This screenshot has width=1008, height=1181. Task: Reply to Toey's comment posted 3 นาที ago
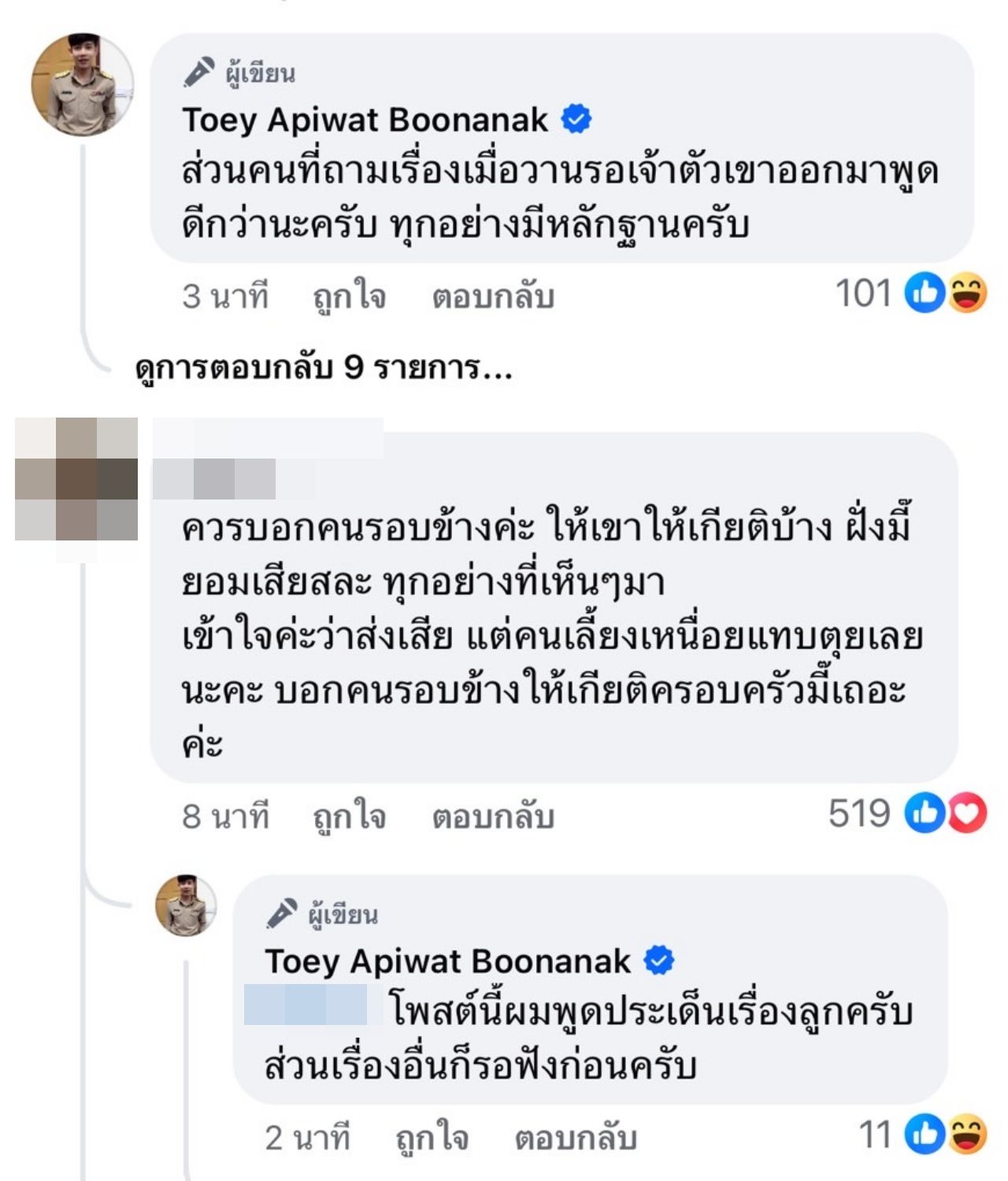point(493,297)
